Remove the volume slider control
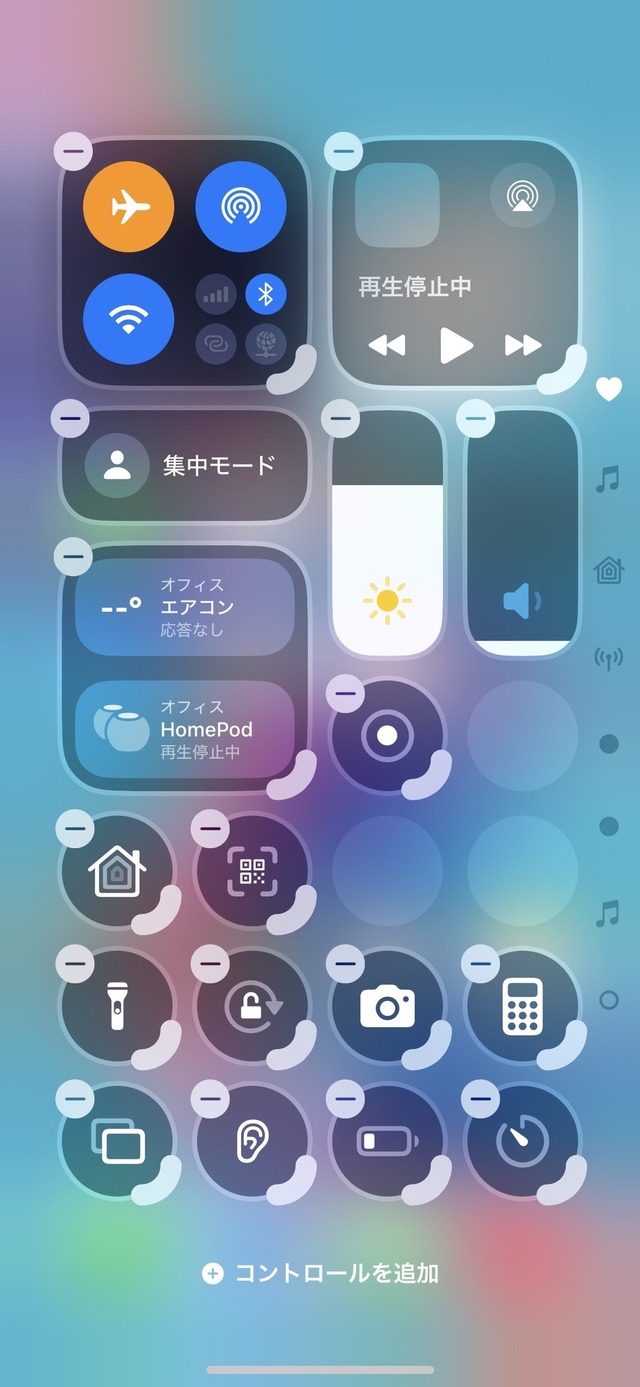Viewport: 640px width, 1387px height. click(477, 416)
